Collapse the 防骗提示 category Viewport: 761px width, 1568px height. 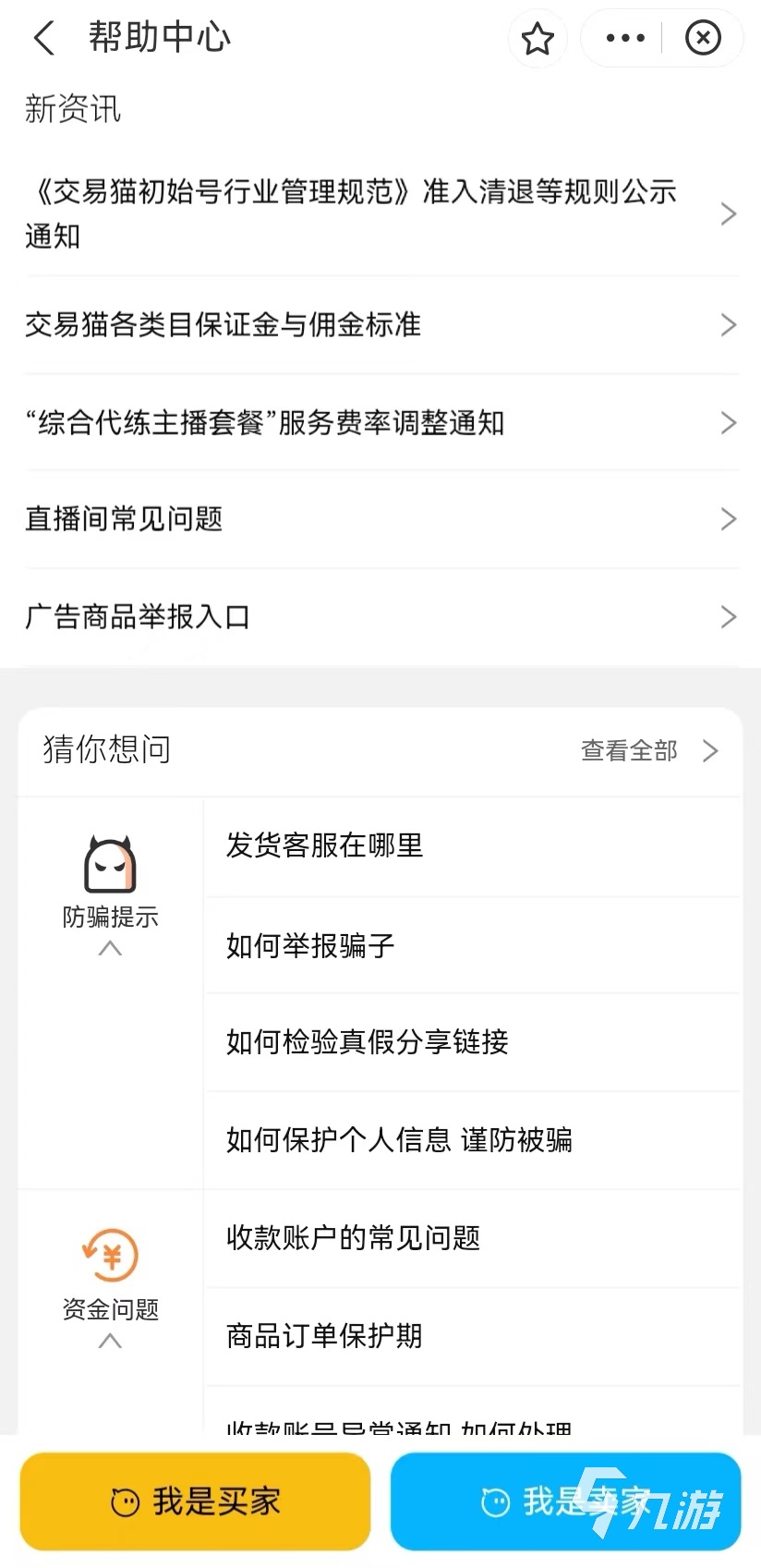point(110,948)
